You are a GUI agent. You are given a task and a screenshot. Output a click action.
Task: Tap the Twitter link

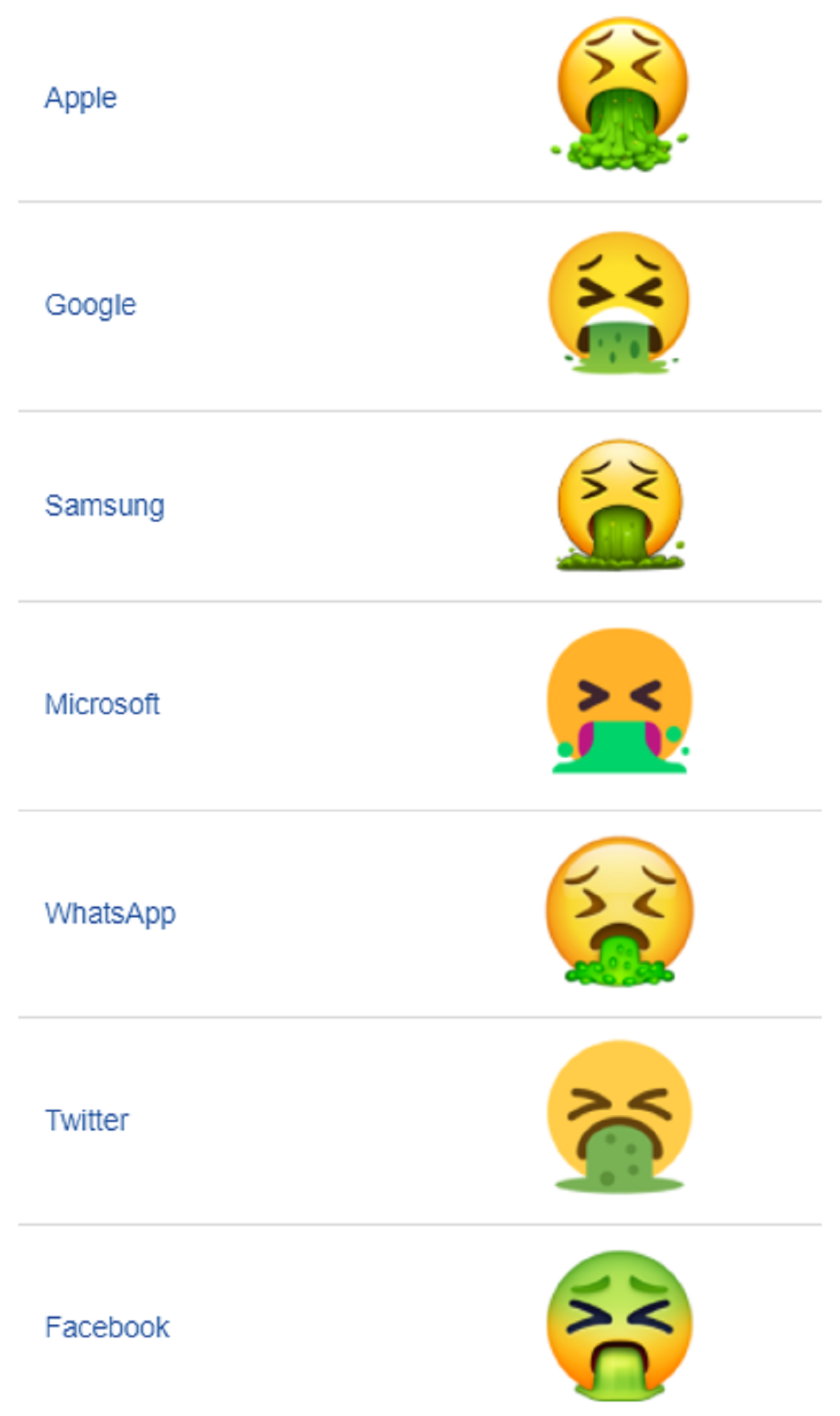point(87,1120)
